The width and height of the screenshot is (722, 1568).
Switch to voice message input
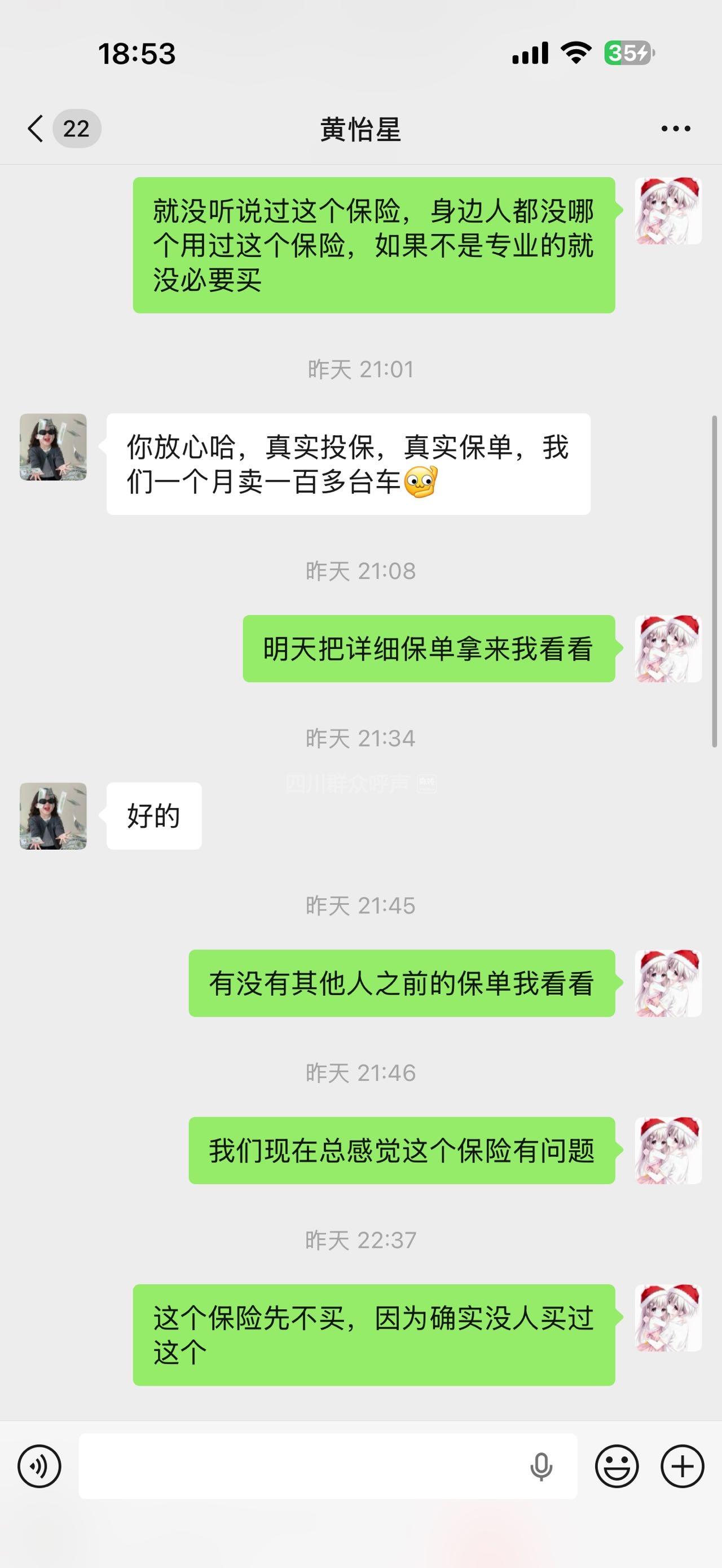pyautogui.click(x=39, y=1467)
